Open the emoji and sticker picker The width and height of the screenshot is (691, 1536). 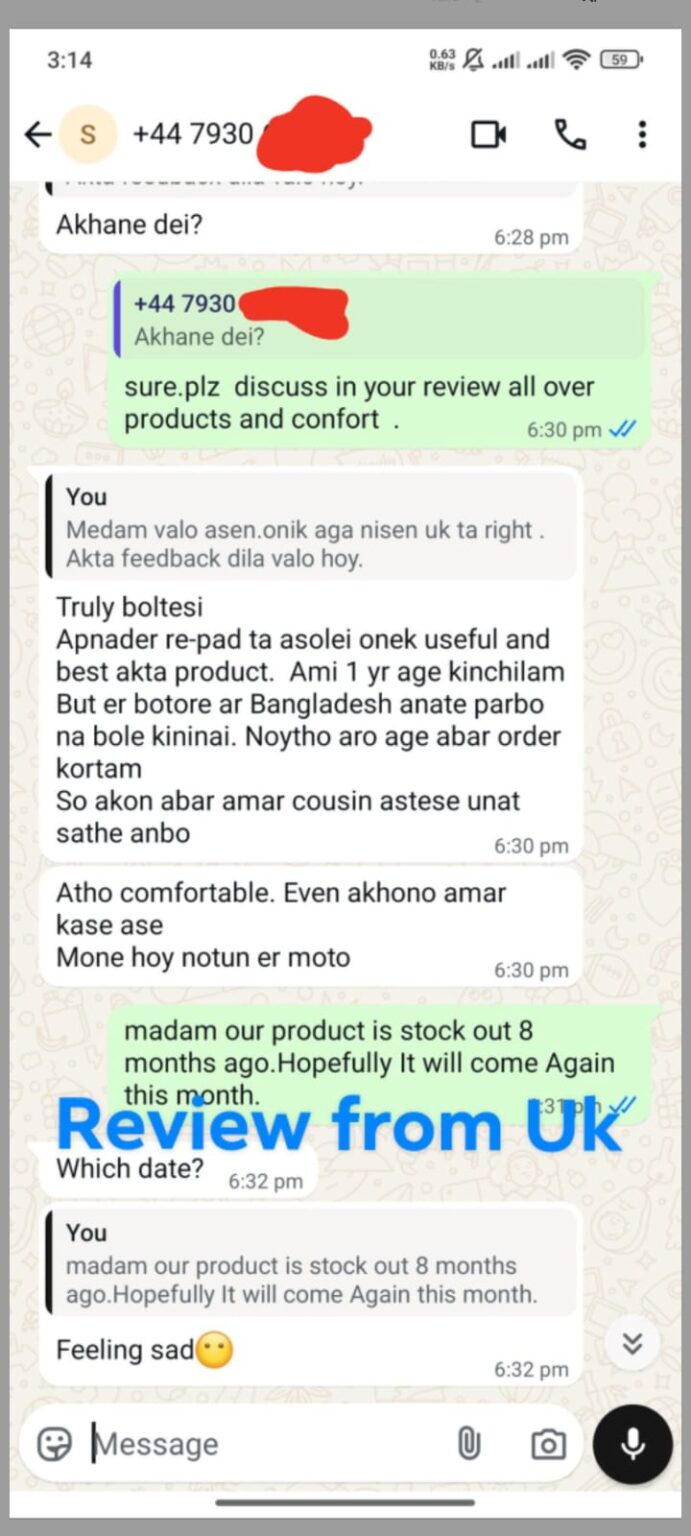pos(55,1444)
